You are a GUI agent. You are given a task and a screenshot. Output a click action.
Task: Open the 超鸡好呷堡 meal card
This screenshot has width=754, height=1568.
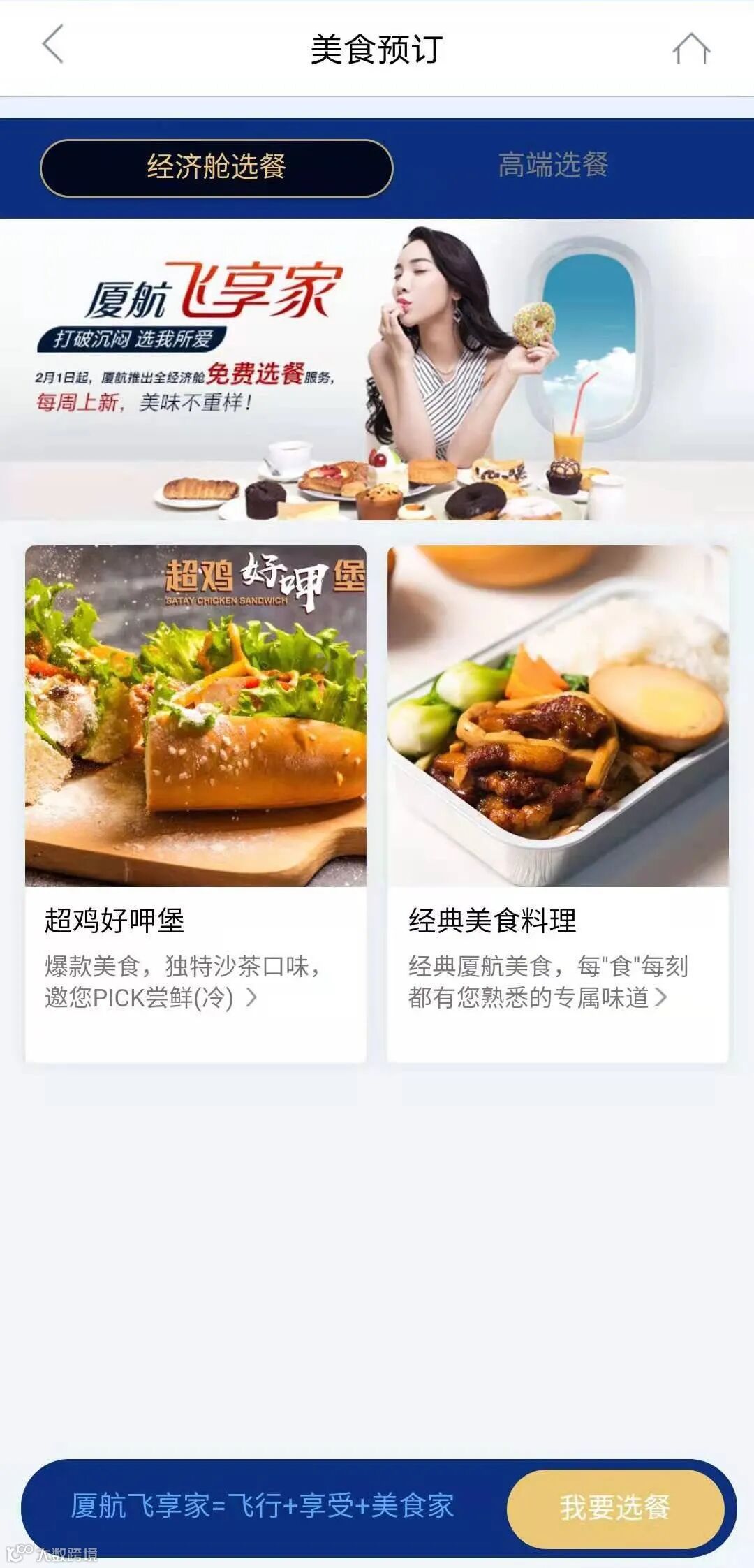point(195,803)
